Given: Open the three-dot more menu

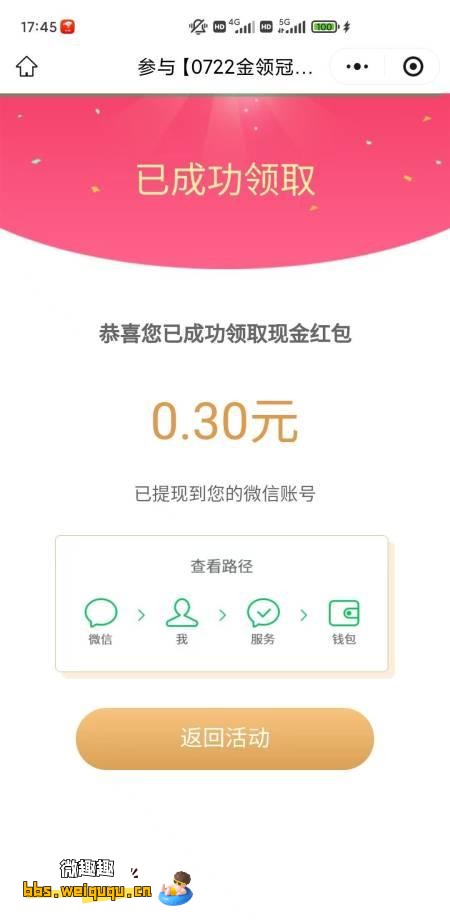Looking at the screenshot, I should 357,67.
